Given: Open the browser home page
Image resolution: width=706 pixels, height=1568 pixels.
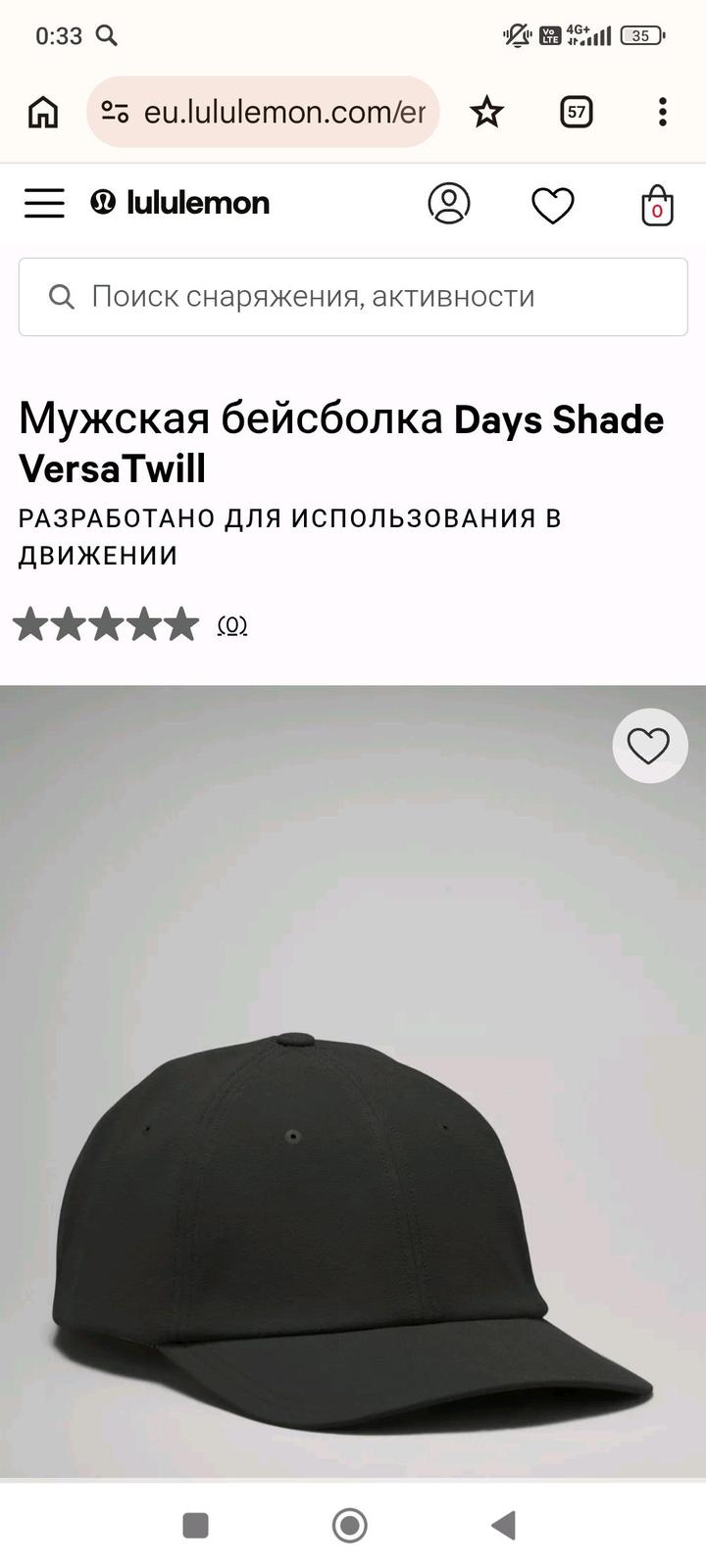Looking at the screenshot, I should coord(42,113).
